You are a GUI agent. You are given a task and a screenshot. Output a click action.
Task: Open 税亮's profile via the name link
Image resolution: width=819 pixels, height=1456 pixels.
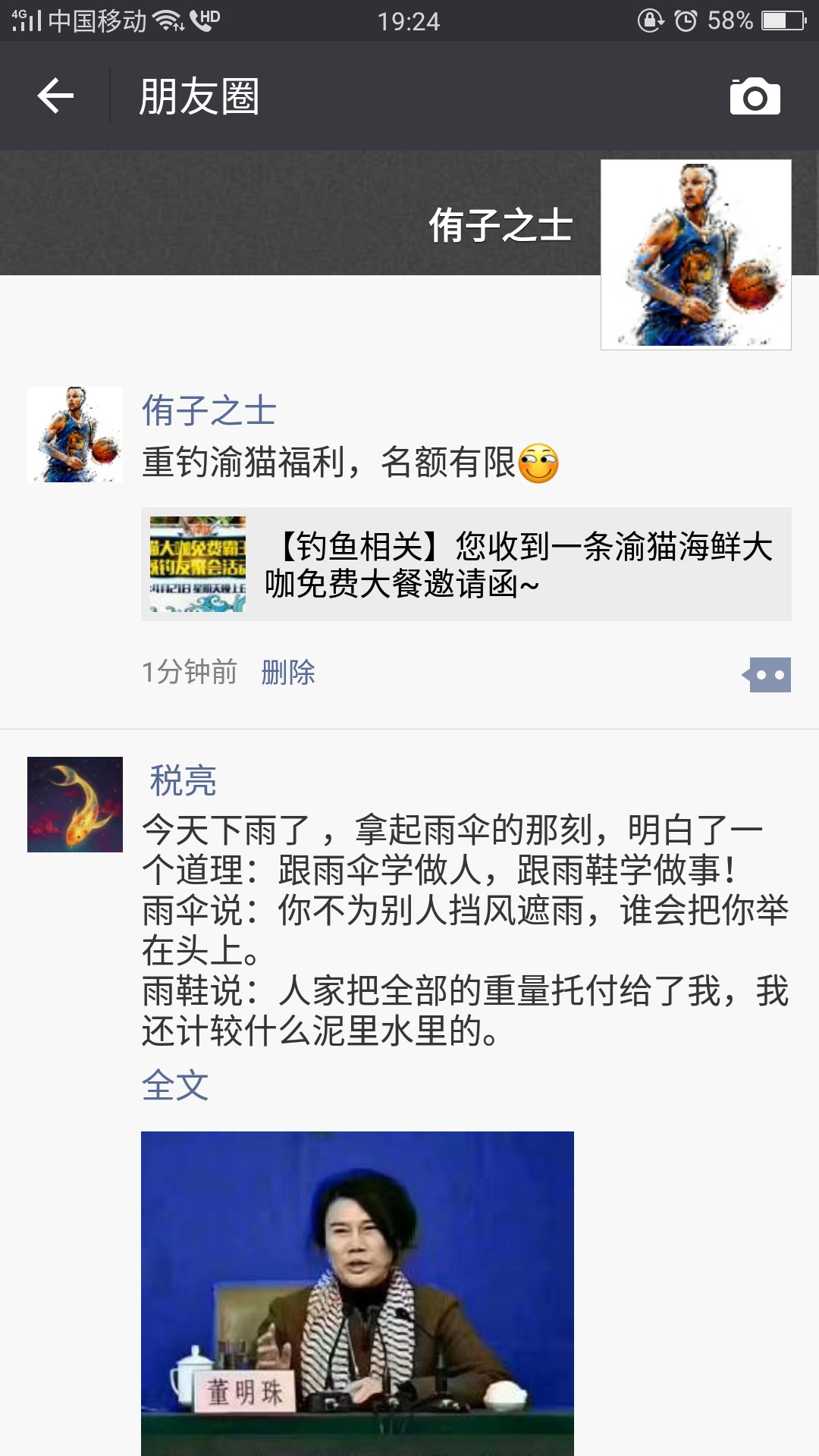[x=183, y=780]
